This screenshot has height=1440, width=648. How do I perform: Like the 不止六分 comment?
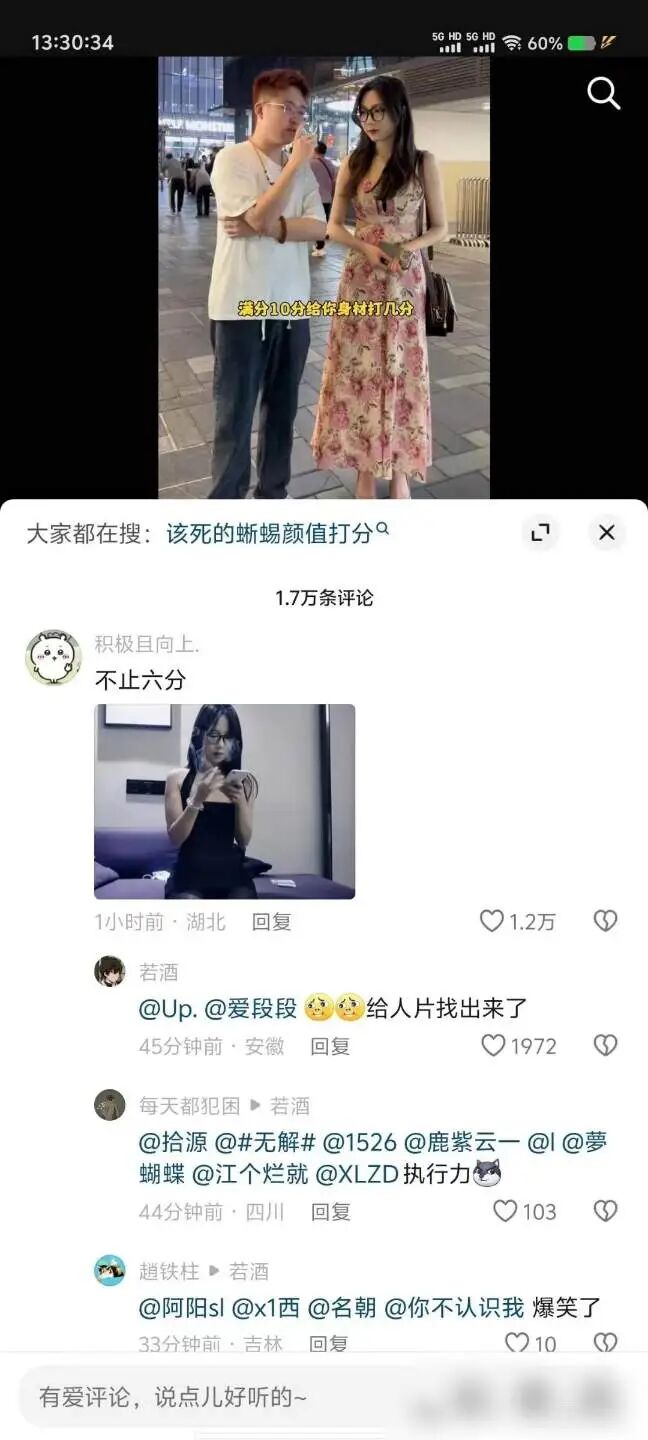[x=492, y=921]
